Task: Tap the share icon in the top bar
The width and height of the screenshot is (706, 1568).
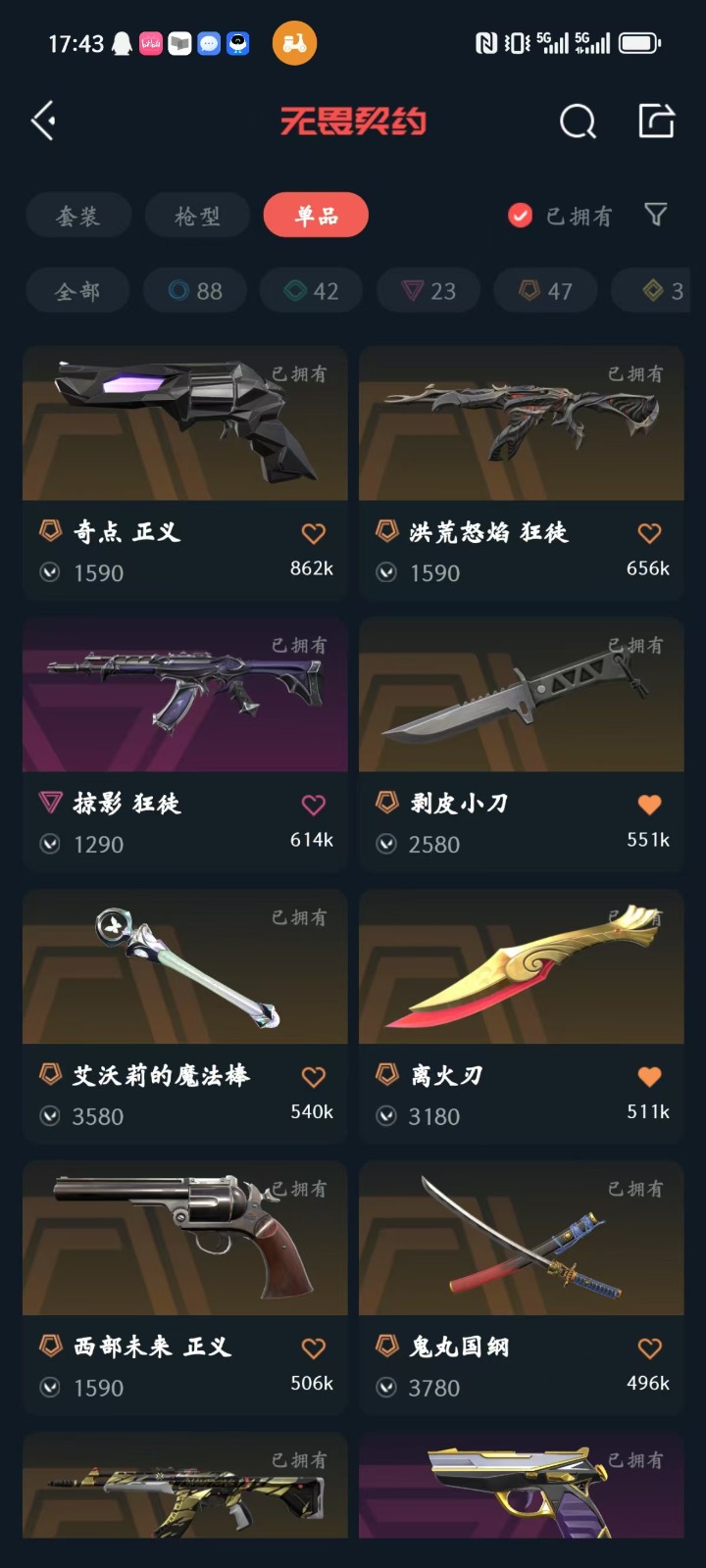Action: (x=656, y=122)
